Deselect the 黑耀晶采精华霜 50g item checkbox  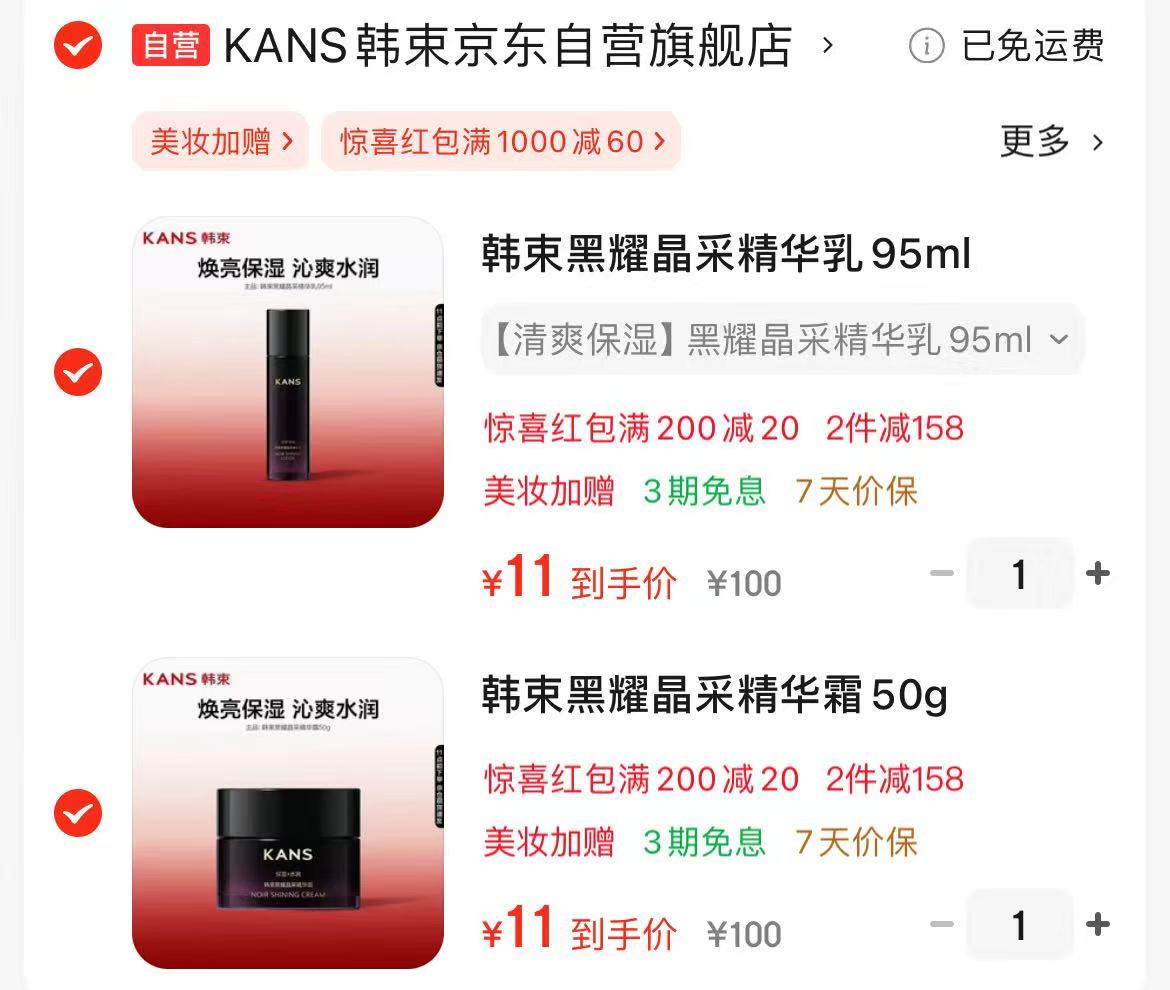click(78, 813)
